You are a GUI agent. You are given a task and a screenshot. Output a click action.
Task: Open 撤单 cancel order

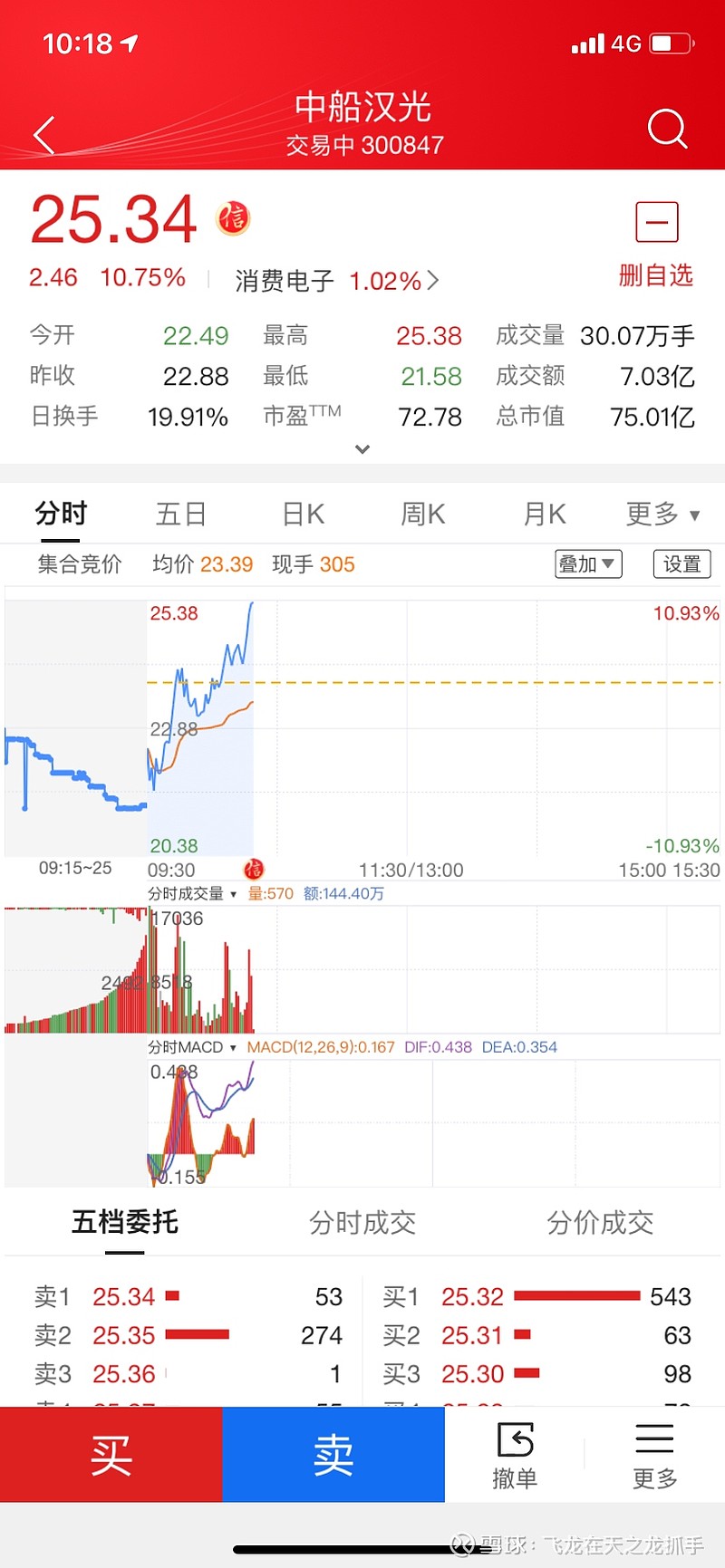(515, 1456)
